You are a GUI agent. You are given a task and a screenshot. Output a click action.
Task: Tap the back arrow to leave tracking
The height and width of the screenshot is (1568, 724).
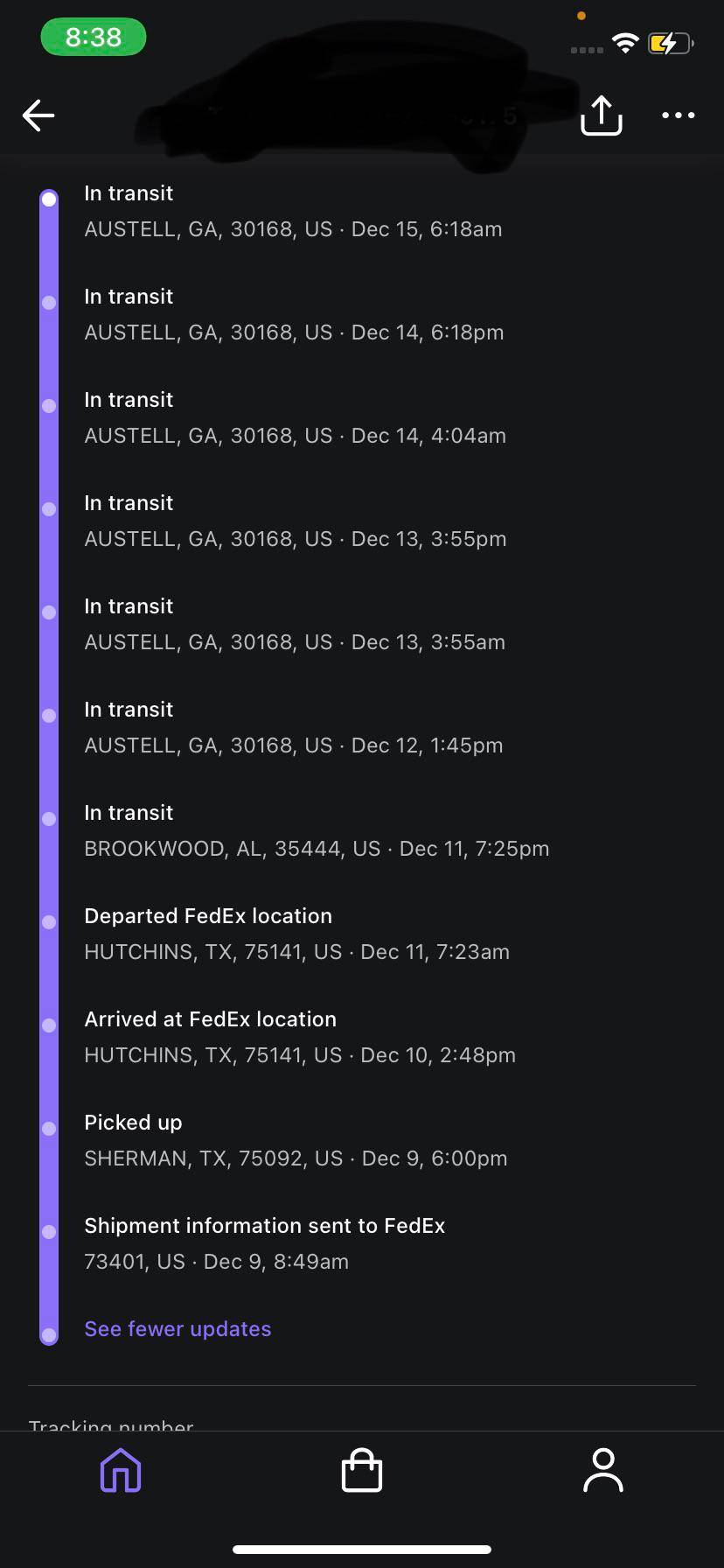point(38,115)
